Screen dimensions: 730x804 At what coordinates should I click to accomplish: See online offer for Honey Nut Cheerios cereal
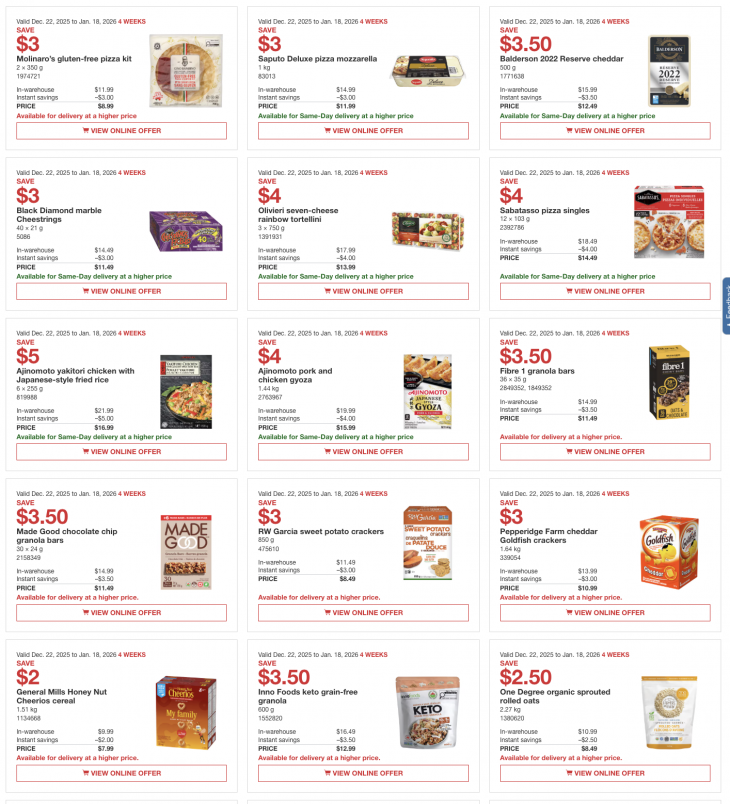coord(121,773)
